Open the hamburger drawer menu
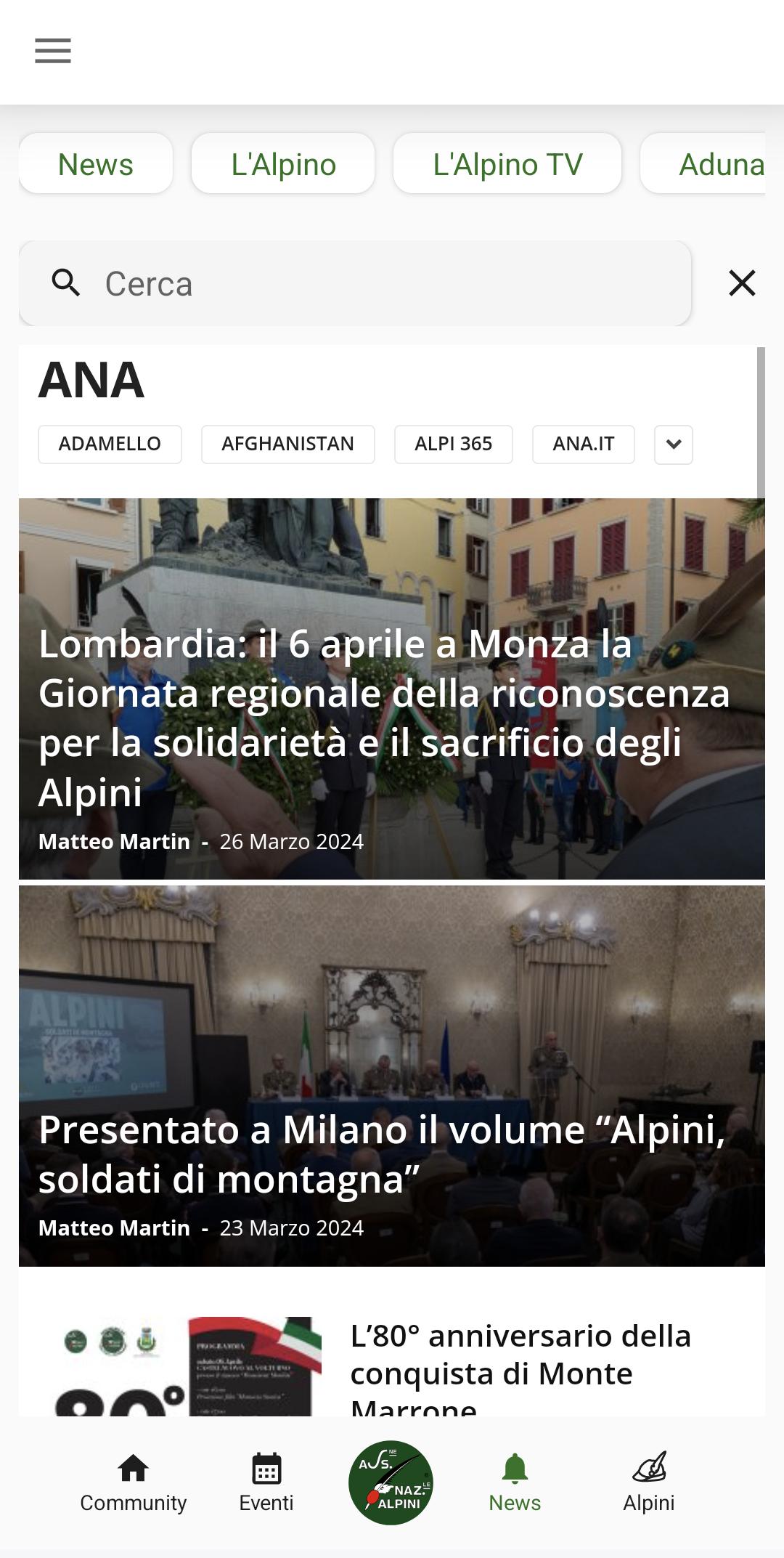784x1558 pixels. coord(53,52)
